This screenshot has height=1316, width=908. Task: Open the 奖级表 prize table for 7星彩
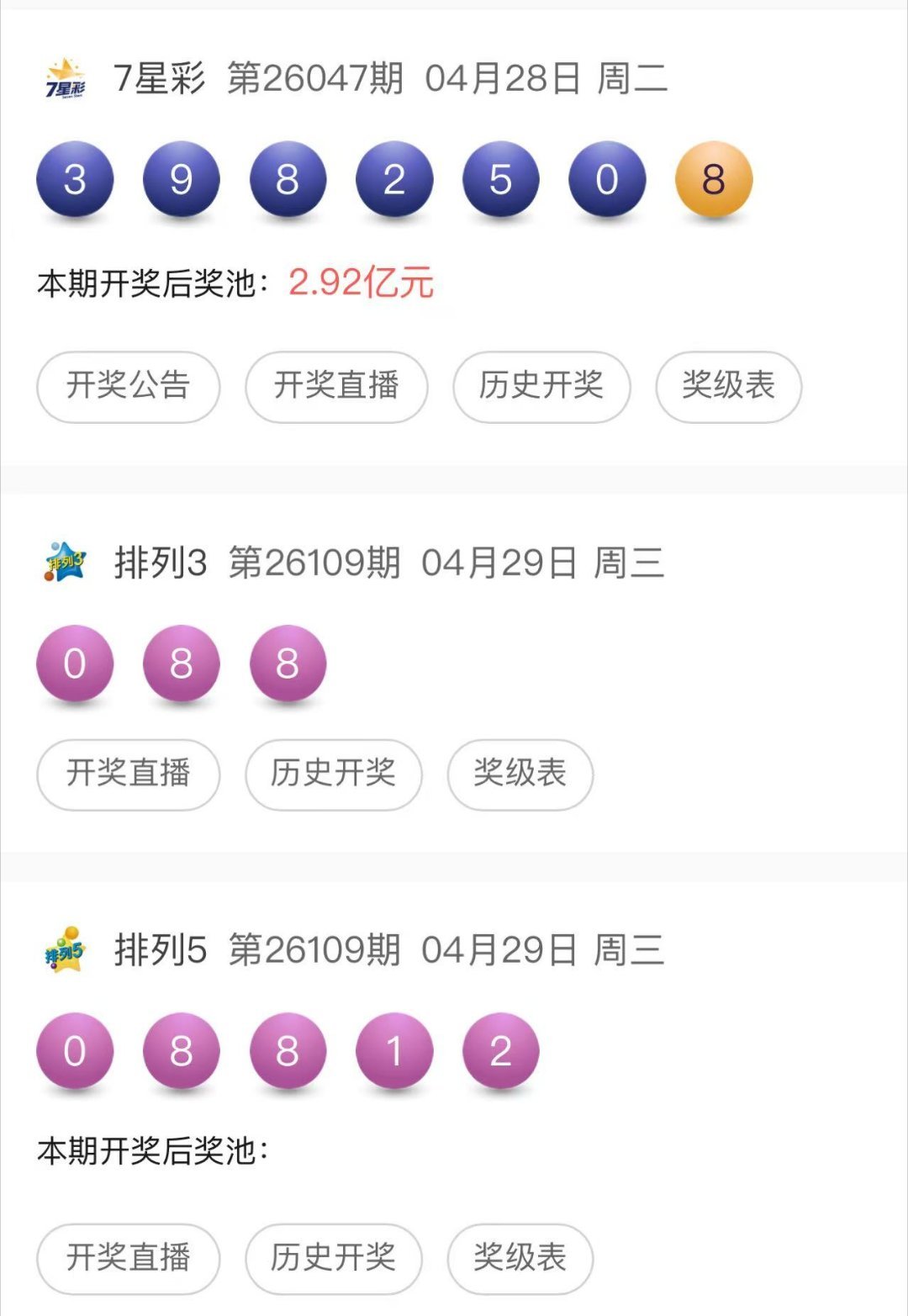pyautogui.click(x=727, y=386)
